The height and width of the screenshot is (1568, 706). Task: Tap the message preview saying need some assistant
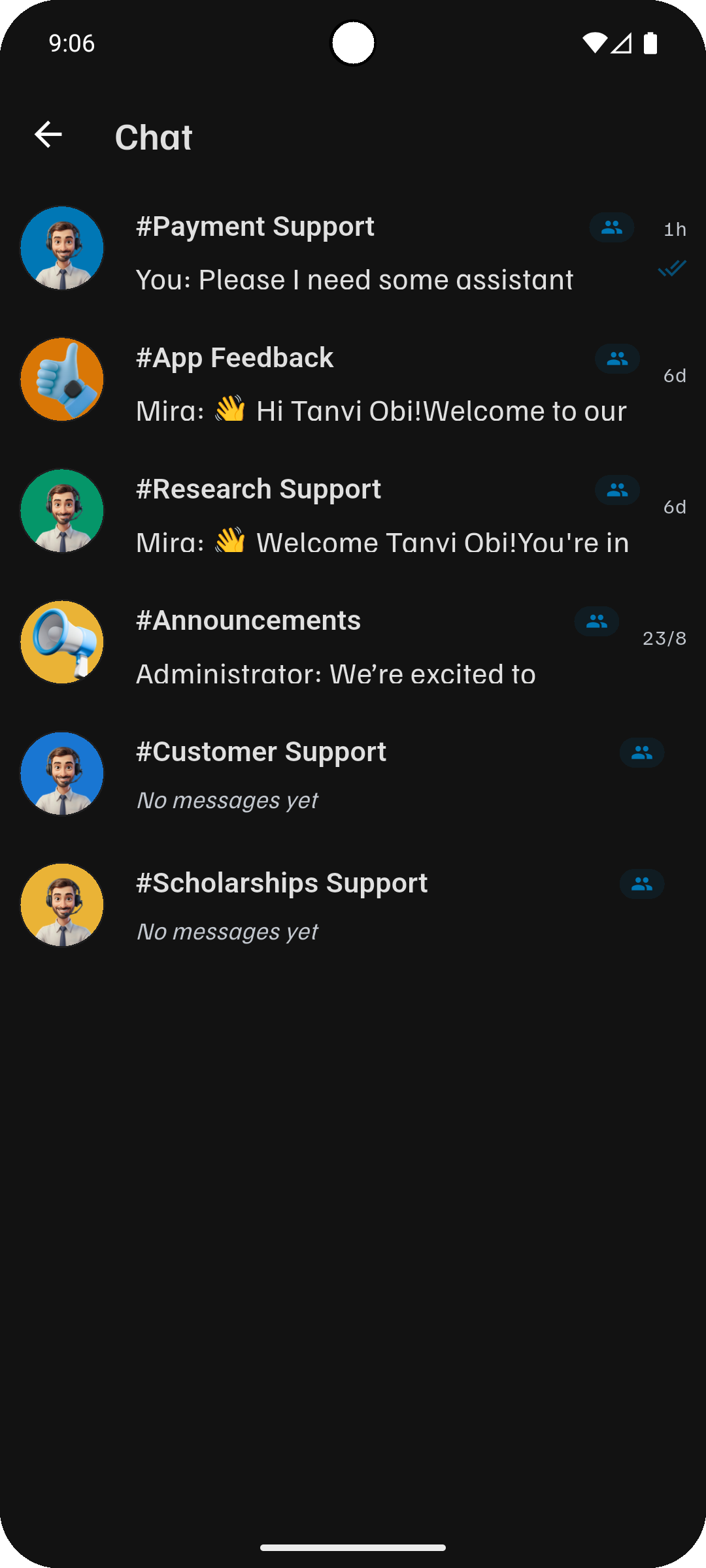(x=354, y=280)
